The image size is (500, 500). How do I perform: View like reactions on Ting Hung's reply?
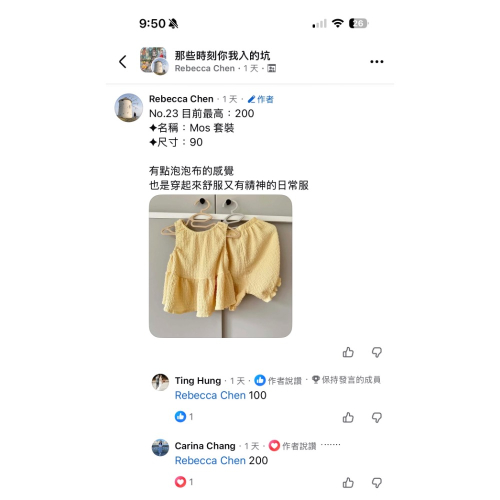click(x=184, y=416)
